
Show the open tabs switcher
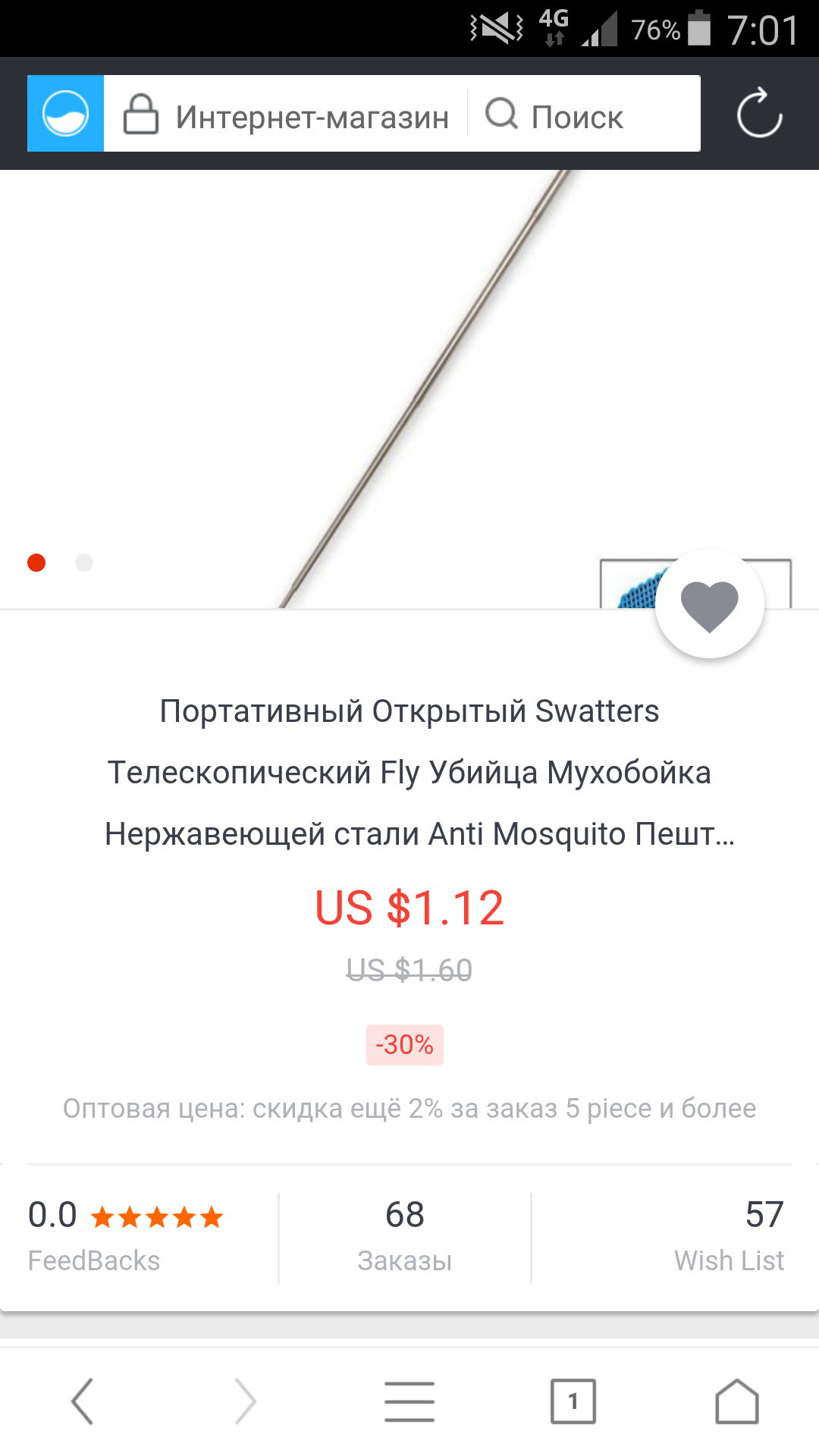573,1401
